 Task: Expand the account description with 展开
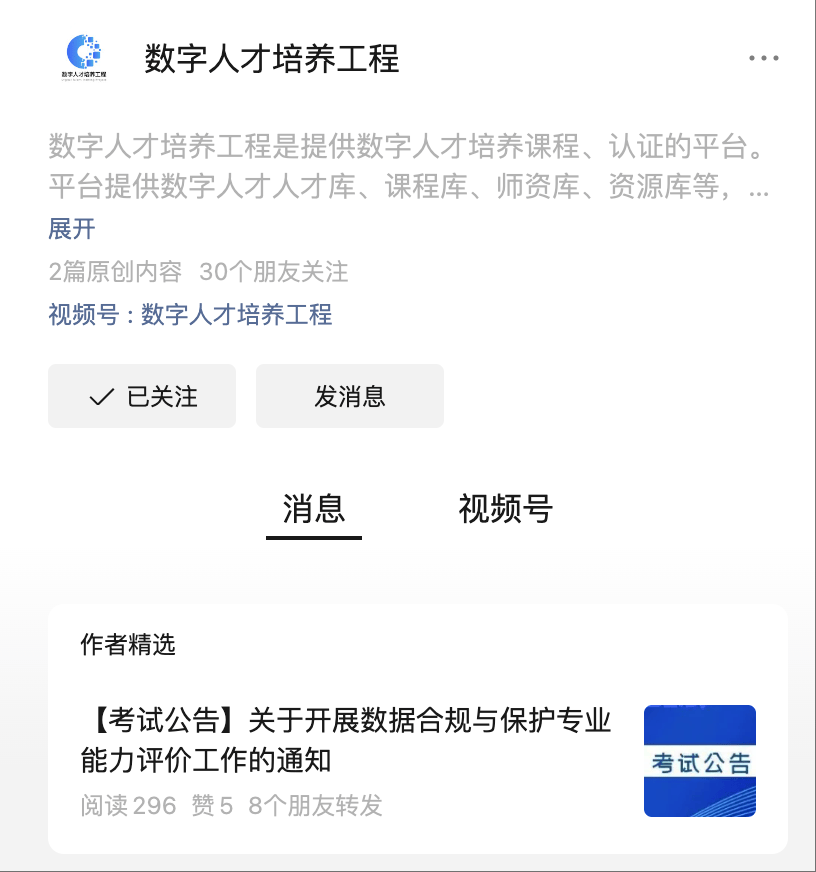[x=72, y=229]
